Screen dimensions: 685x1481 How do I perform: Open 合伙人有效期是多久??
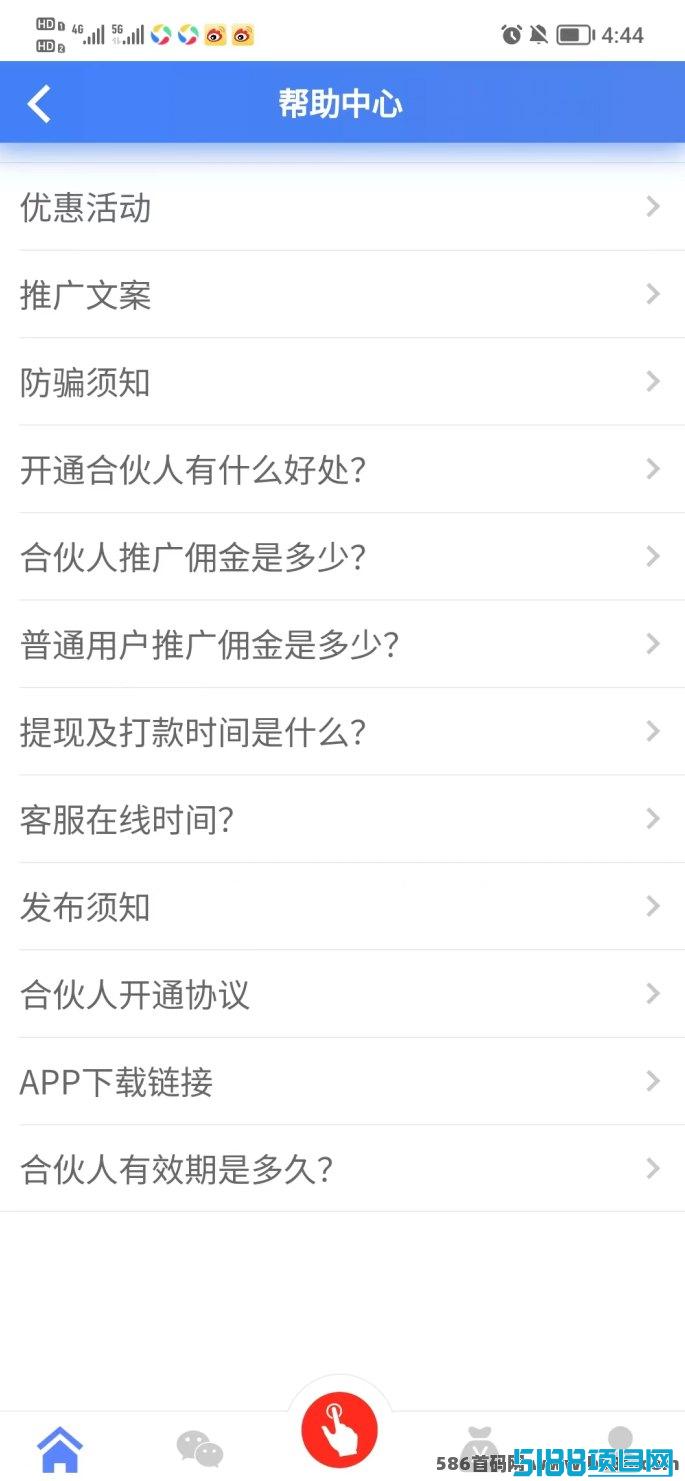[342, 1168]
